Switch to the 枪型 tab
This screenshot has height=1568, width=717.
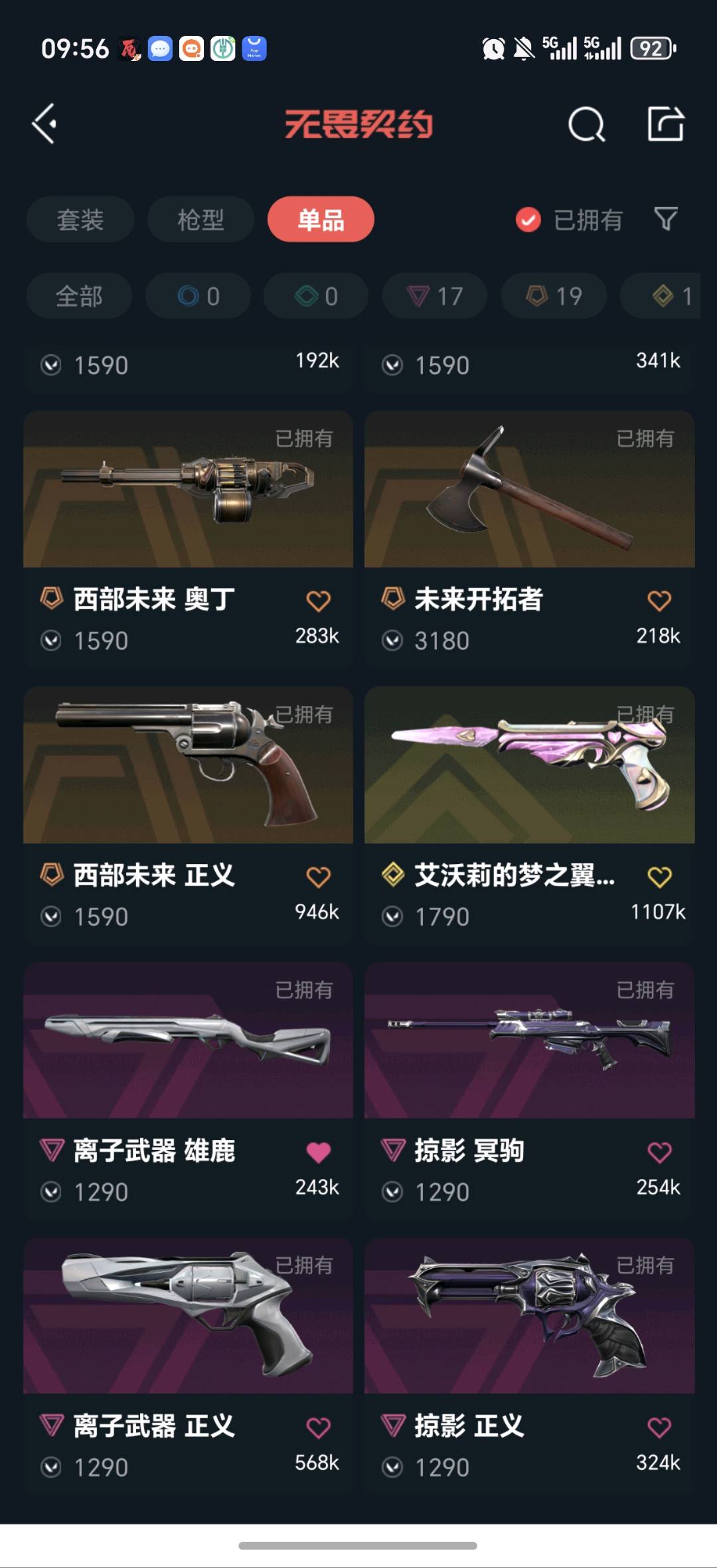[200, 220]
